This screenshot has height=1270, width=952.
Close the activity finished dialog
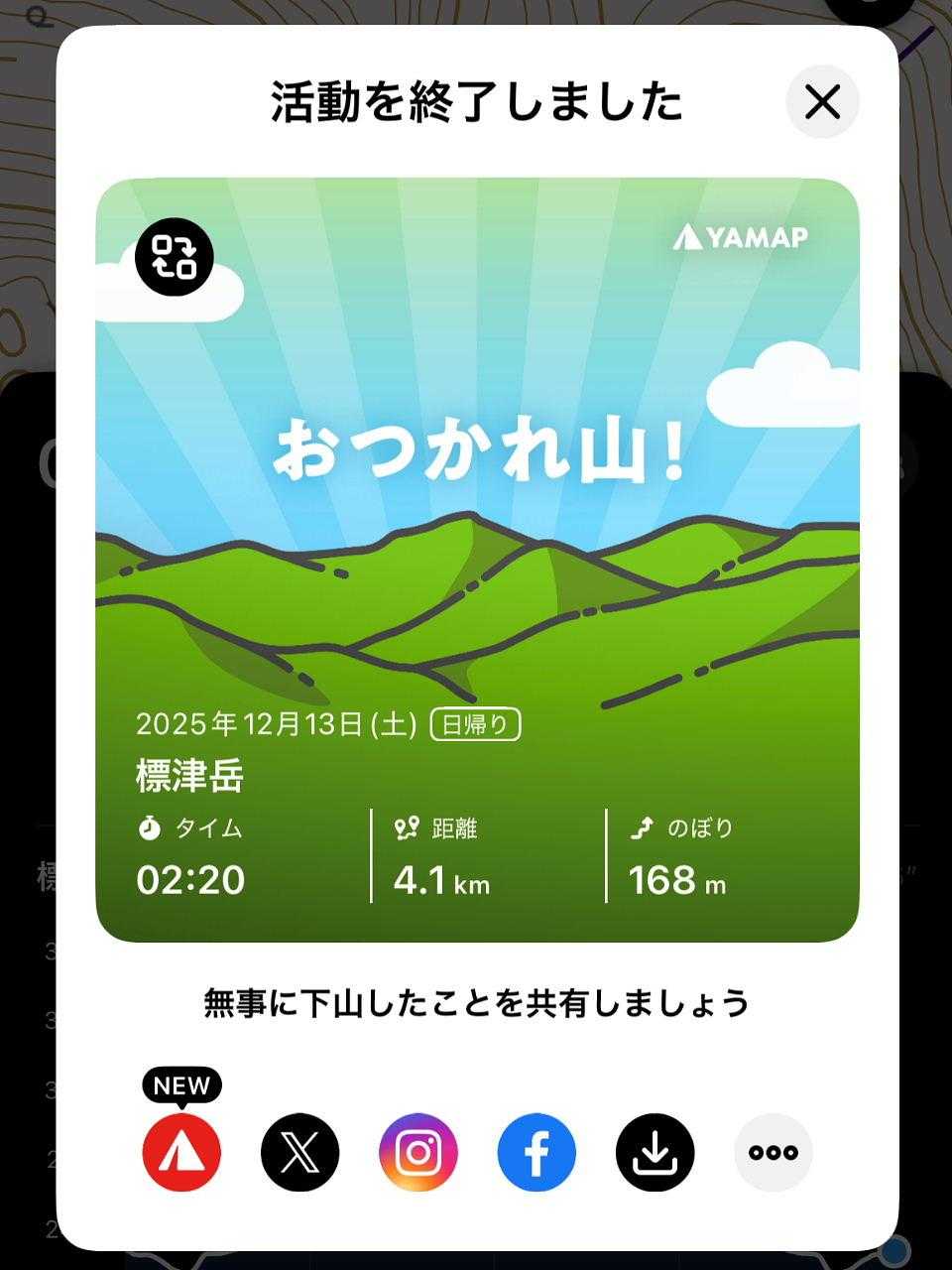tap(822, 101)
